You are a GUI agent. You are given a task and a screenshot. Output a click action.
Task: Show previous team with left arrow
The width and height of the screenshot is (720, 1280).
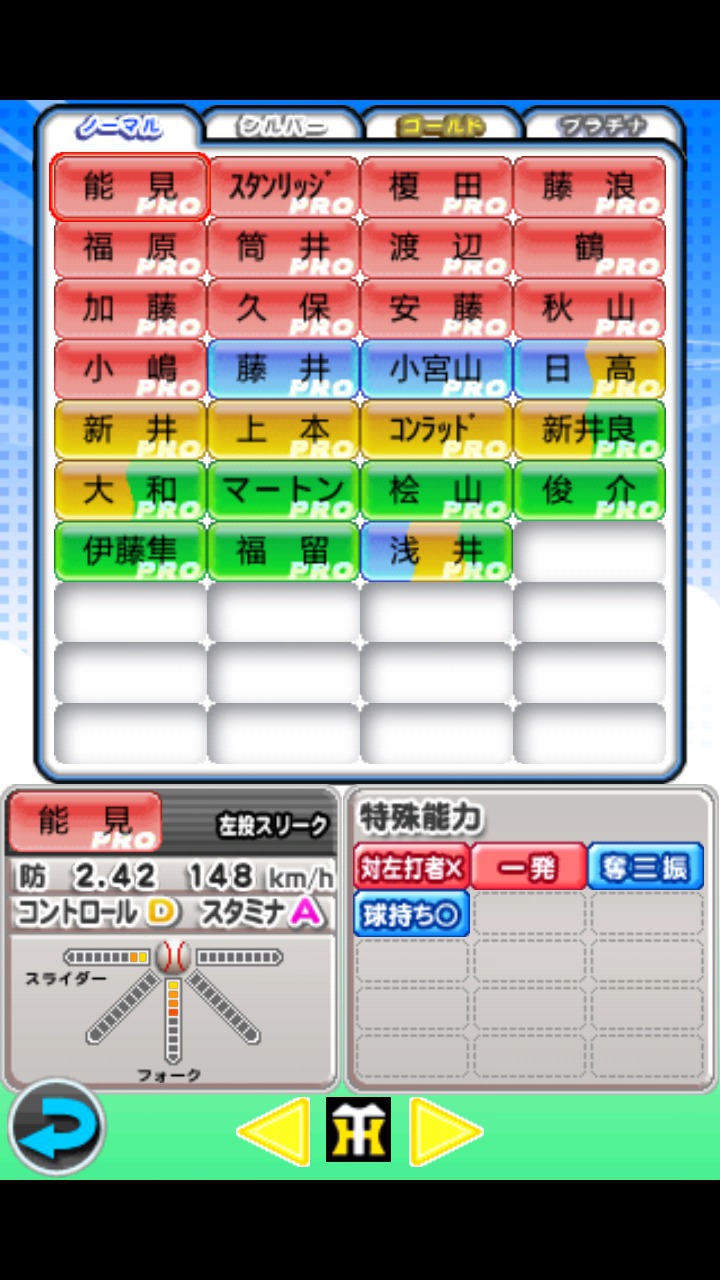coord(273,1131)
